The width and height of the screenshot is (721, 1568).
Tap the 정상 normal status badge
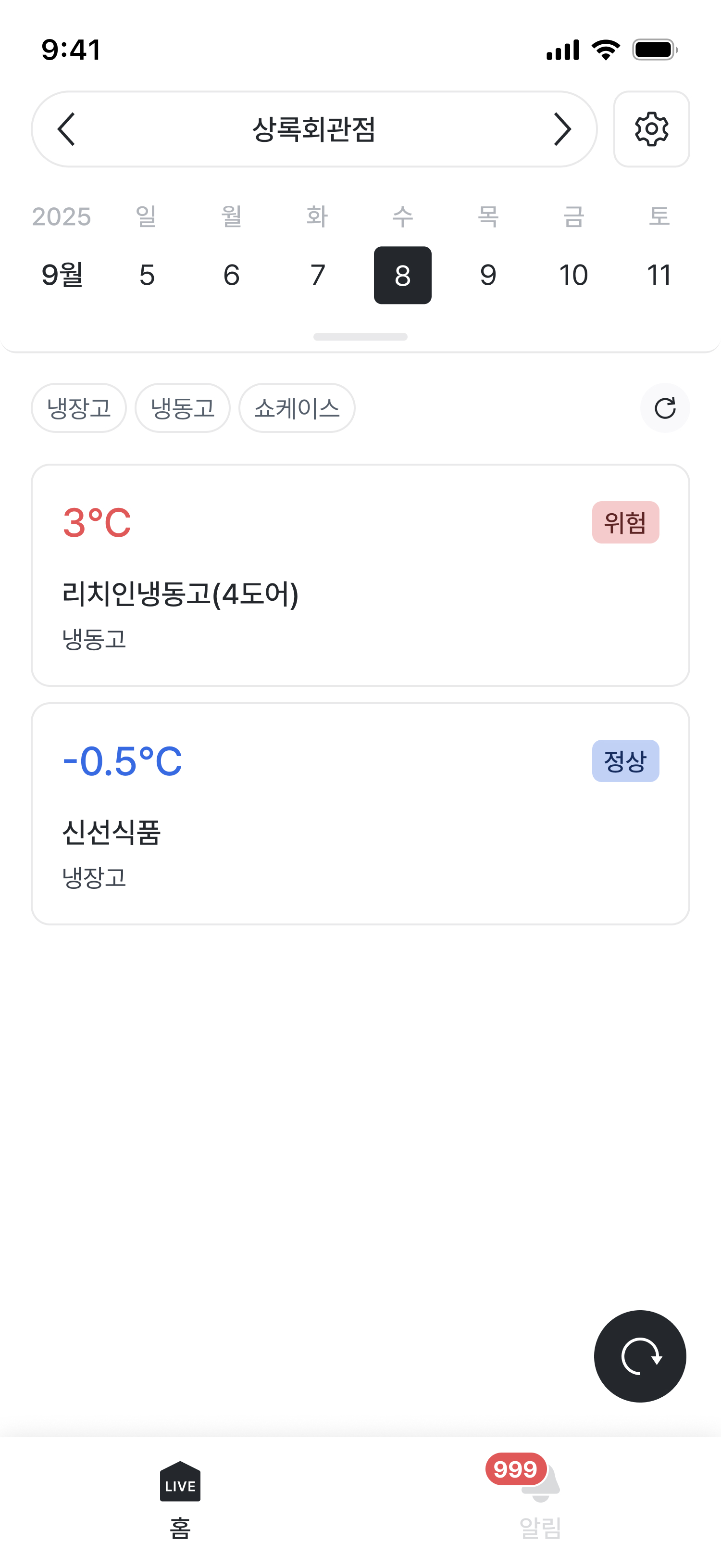(x=625, y=761)
